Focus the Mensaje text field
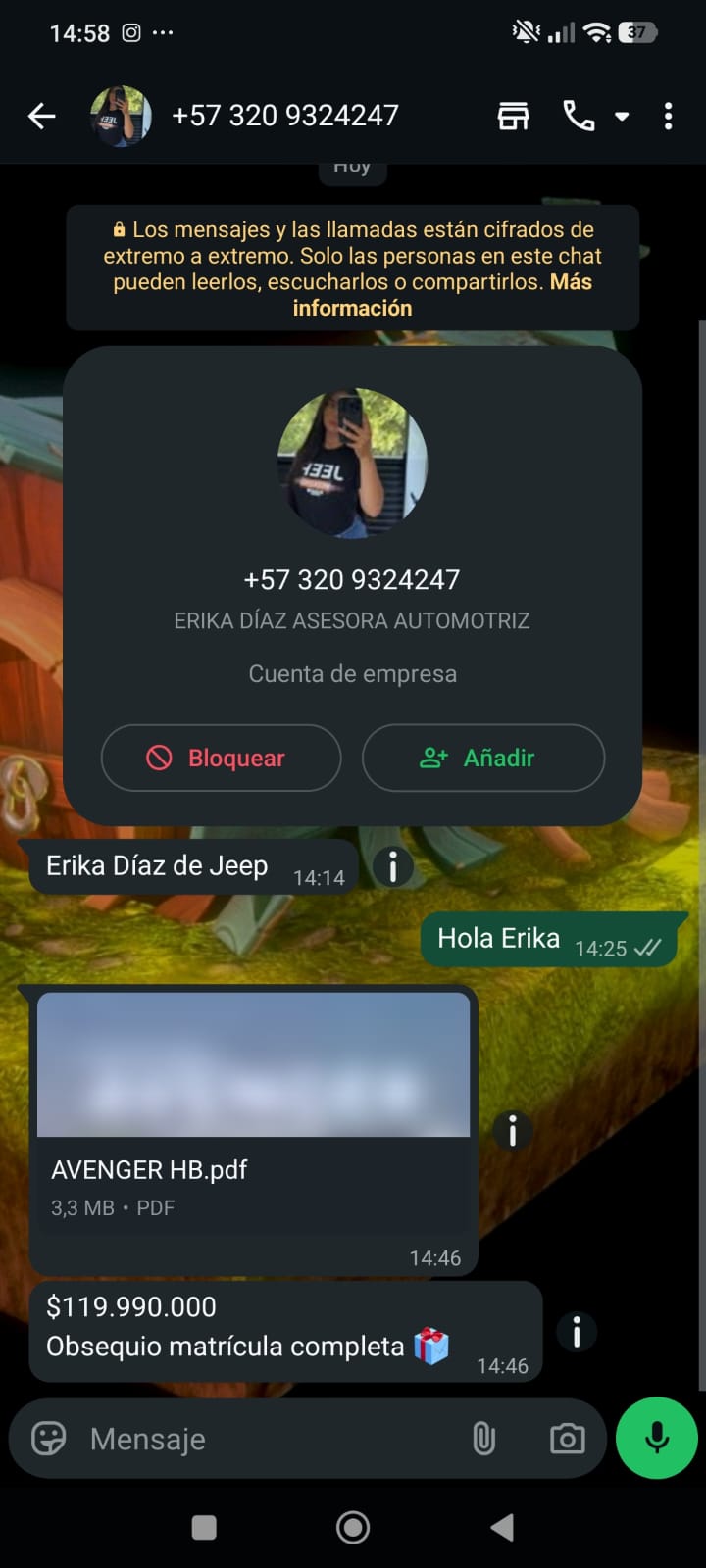This screenshot has height=1568, width=706. [x=265, y=1439]
